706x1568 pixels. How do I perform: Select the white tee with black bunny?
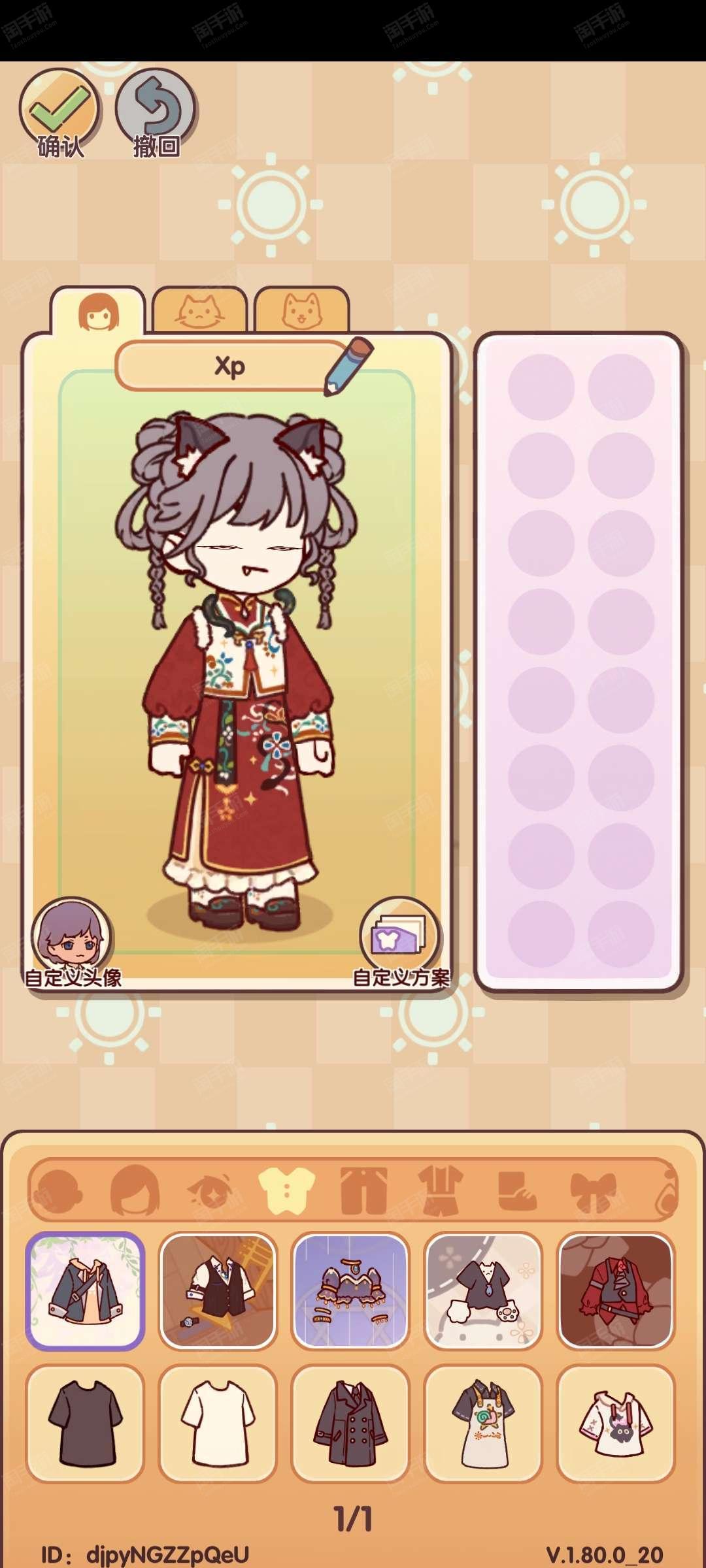pyautogui.click(x=615, y=1424)
